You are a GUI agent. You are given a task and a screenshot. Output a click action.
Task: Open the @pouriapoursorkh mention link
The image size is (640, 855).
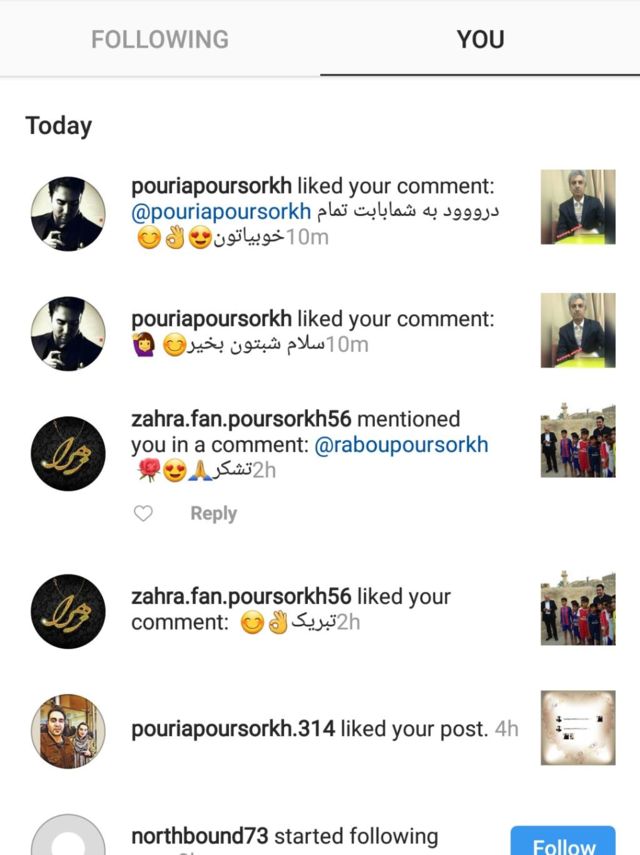click(x=221, y=212)
